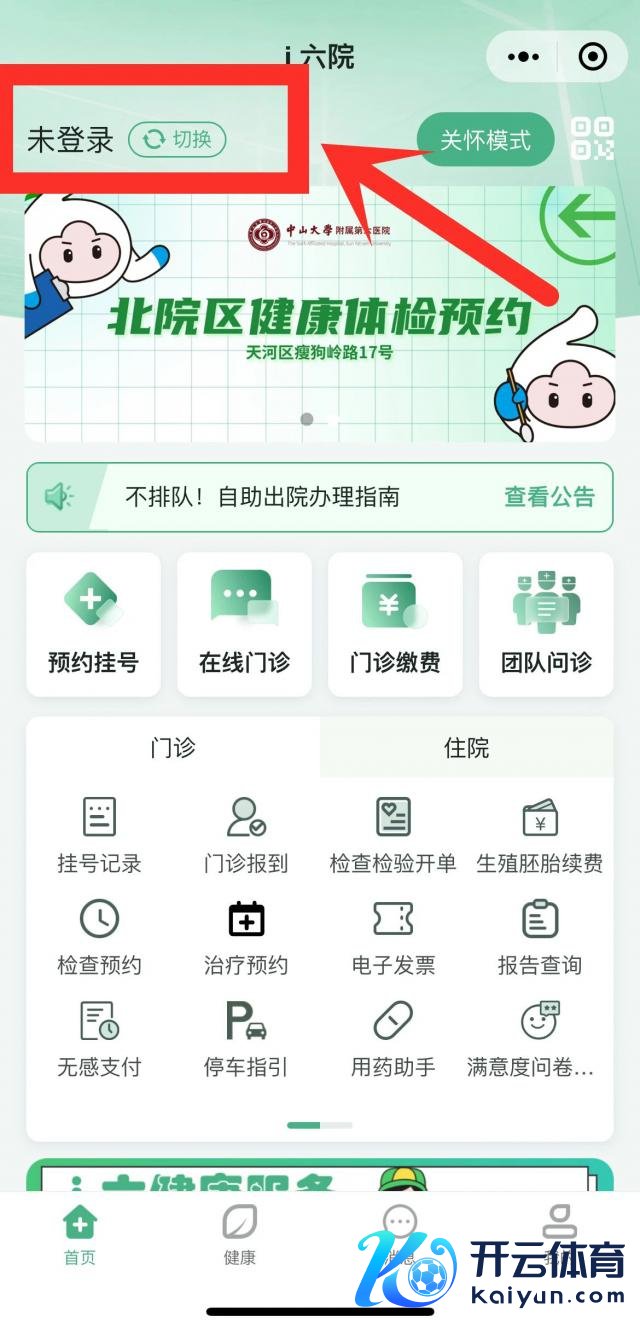This screenshot has height=1329, width=640.
Task: Open 电子发票 electronic invoices
Action: (x=393, y=938)
